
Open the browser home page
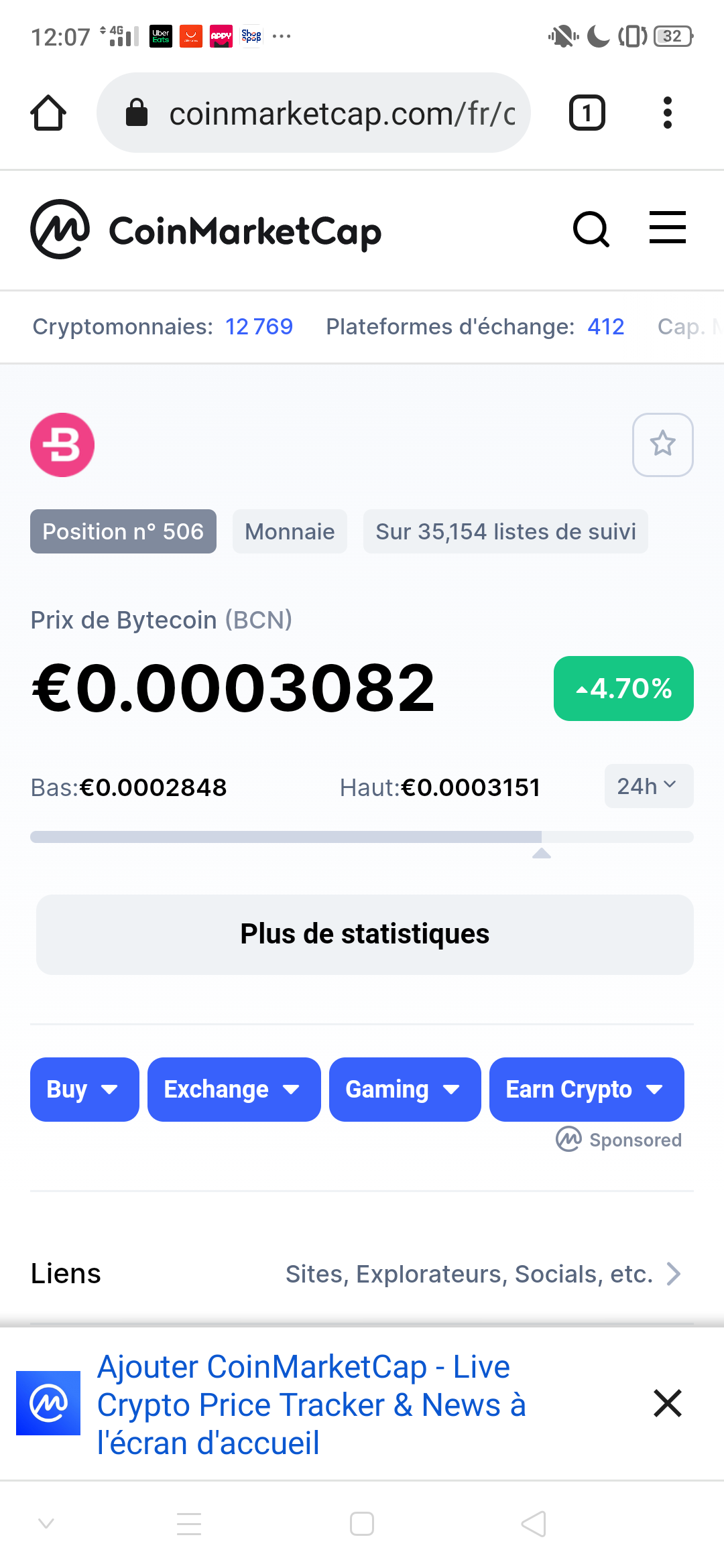[x=48, y=113]
